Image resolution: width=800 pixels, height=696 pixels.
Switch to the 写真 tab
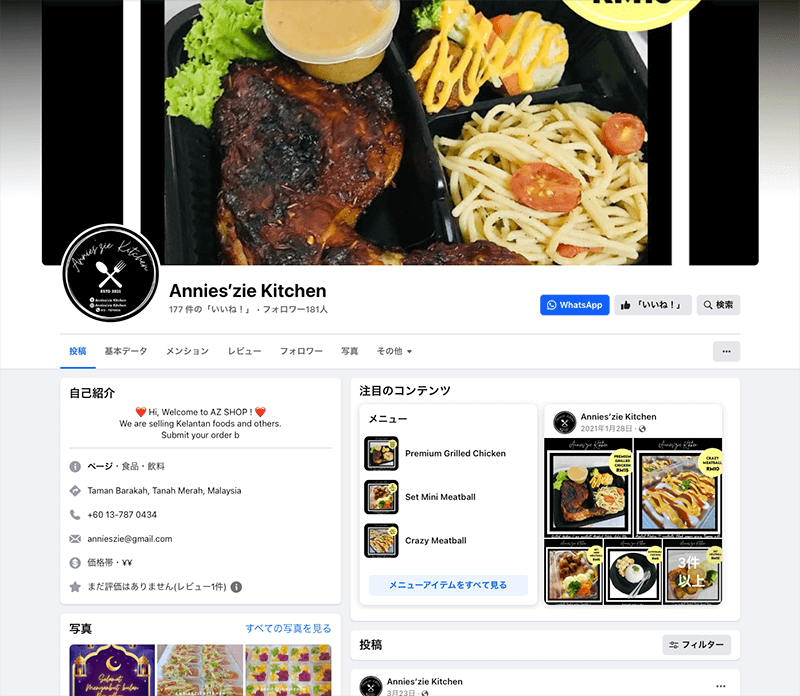click(x=349, y=351)
